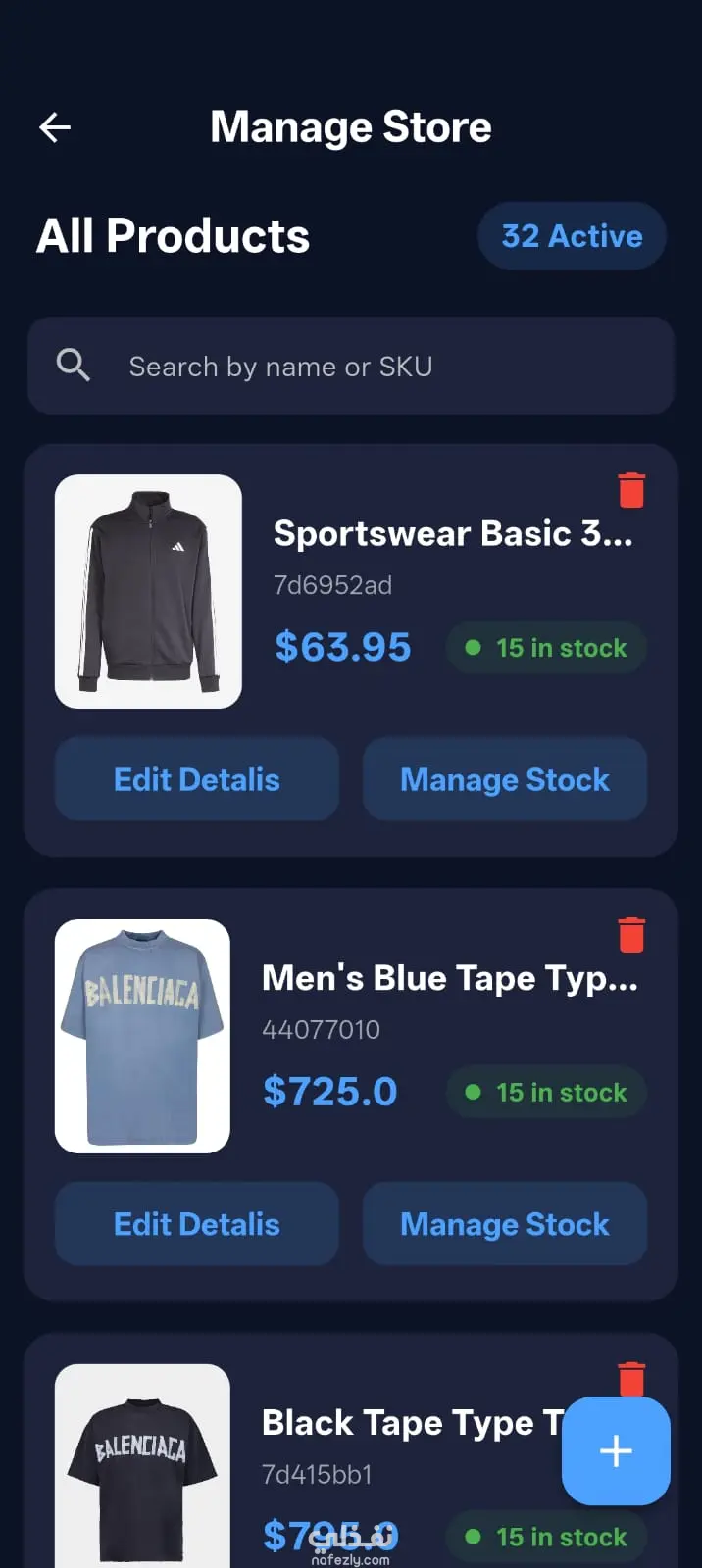Manage stock for Men's Blue Tape item
The image size is (702, 1568).
click(x=505, y=1224)
